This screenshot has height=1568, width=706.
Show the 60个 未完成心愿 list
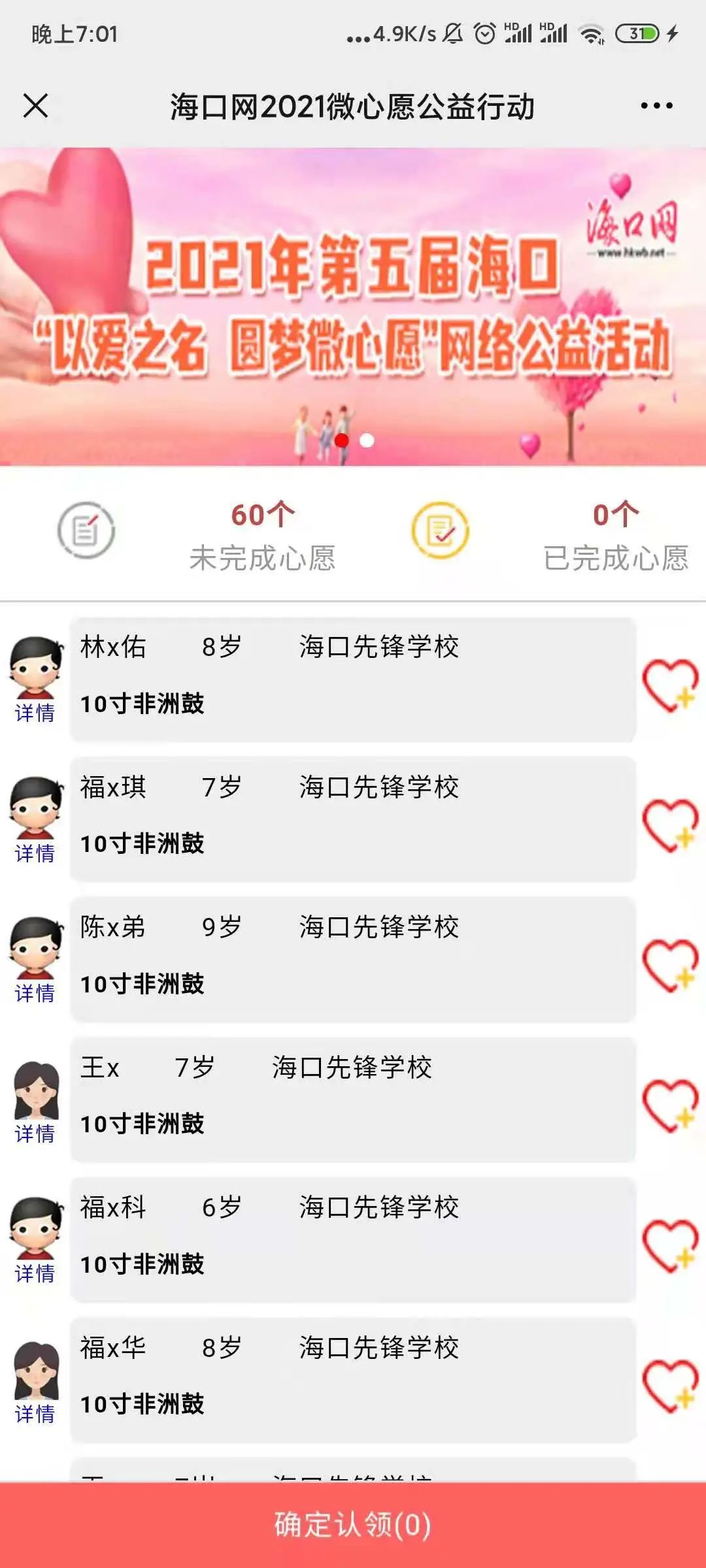261,534
